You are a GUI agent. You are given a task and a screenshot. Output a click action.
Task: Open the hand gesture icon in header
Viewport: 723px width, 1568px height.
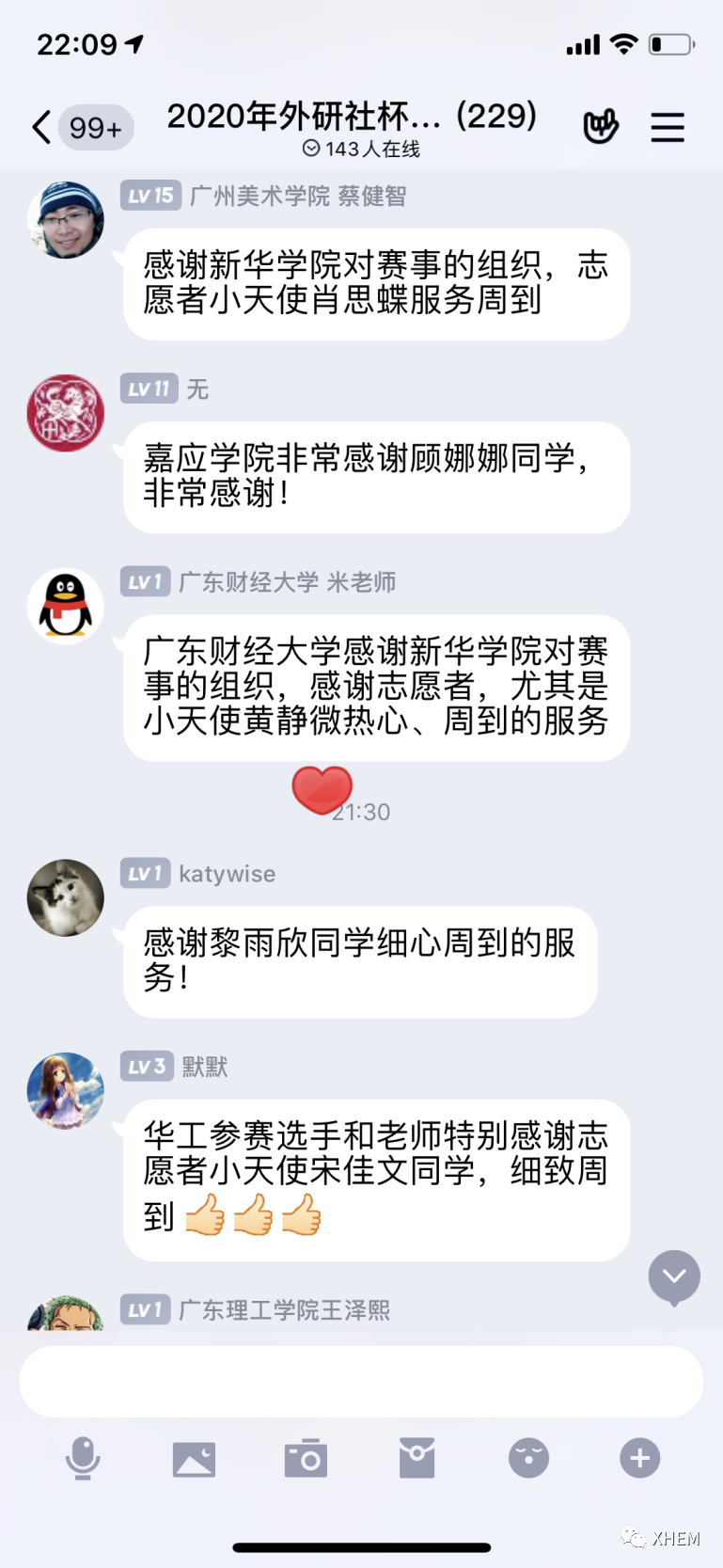(601, 126)
